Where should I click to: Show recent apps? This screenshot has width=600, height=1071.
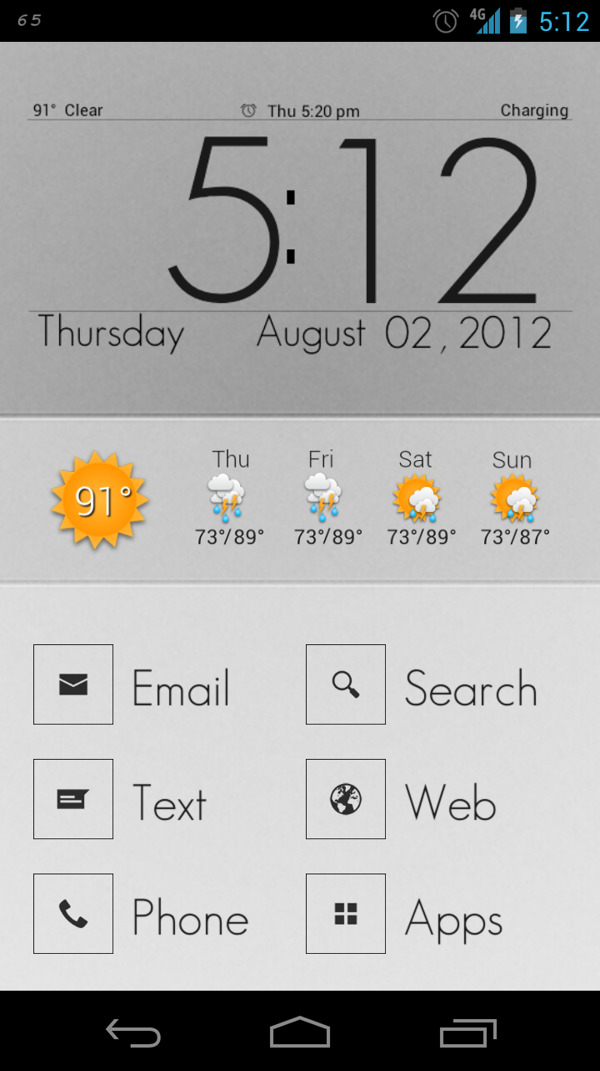[467, 1032]
